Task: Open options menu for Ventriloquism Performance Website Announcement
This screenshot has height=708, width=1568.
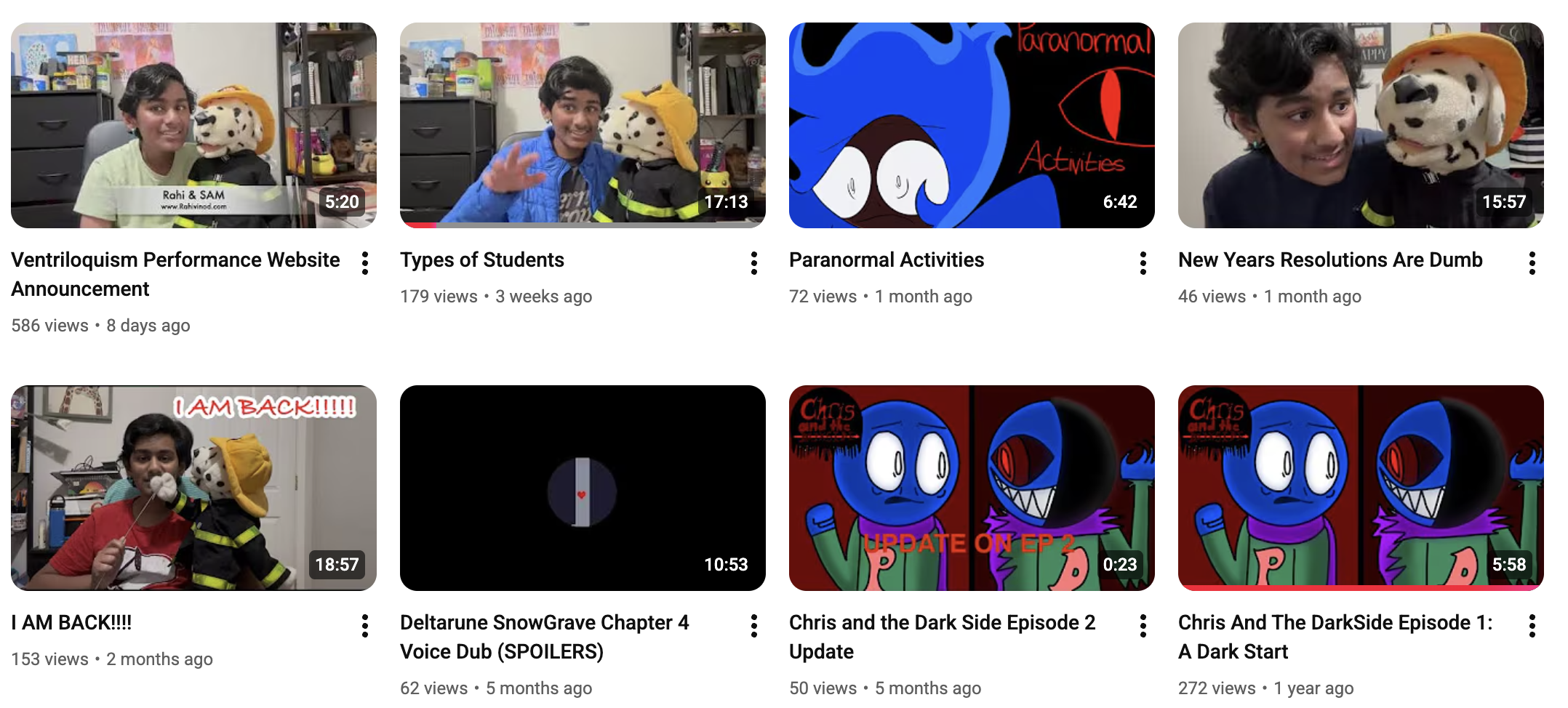Action: [x=365, y=263]
